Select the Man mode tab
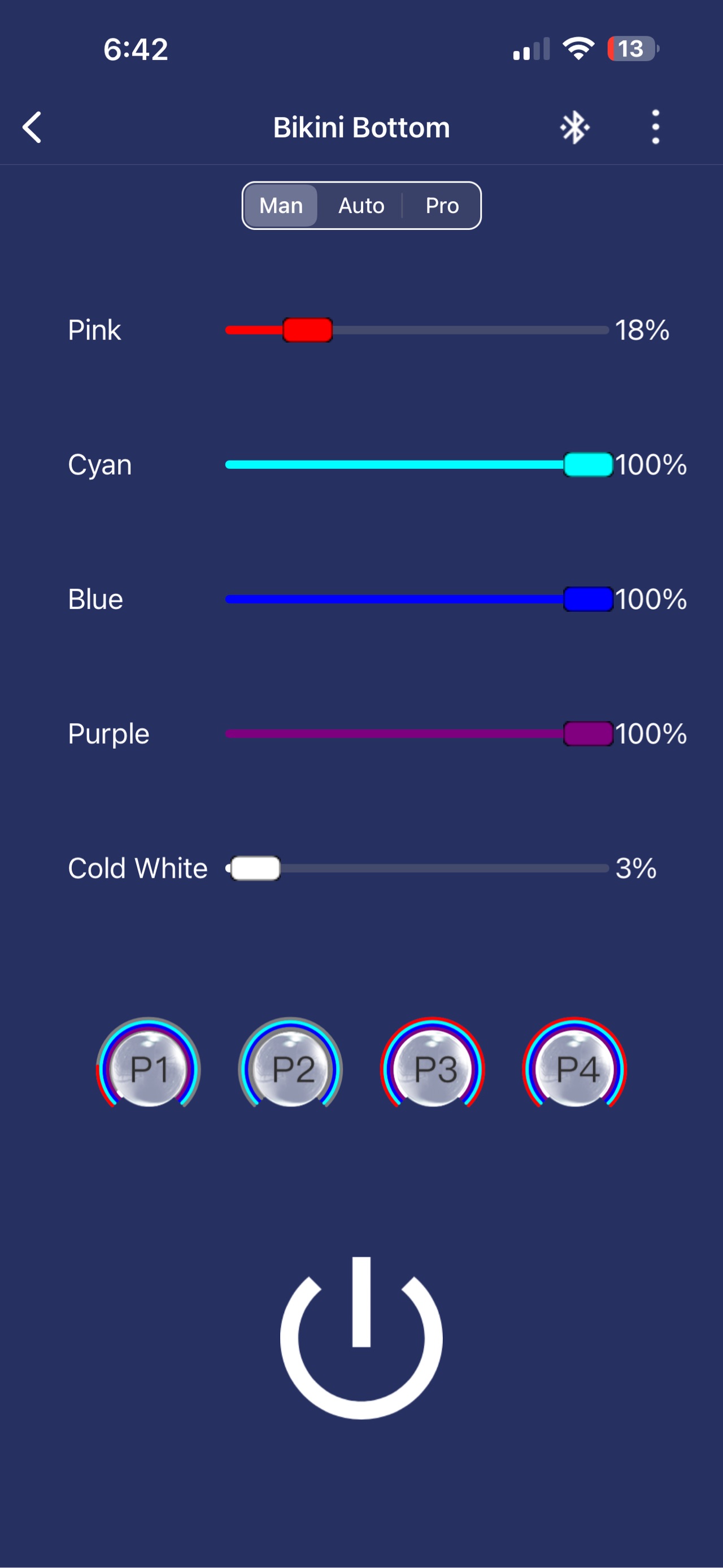Viewport: 723px width, 1568px height. click(x=281, y=206)
